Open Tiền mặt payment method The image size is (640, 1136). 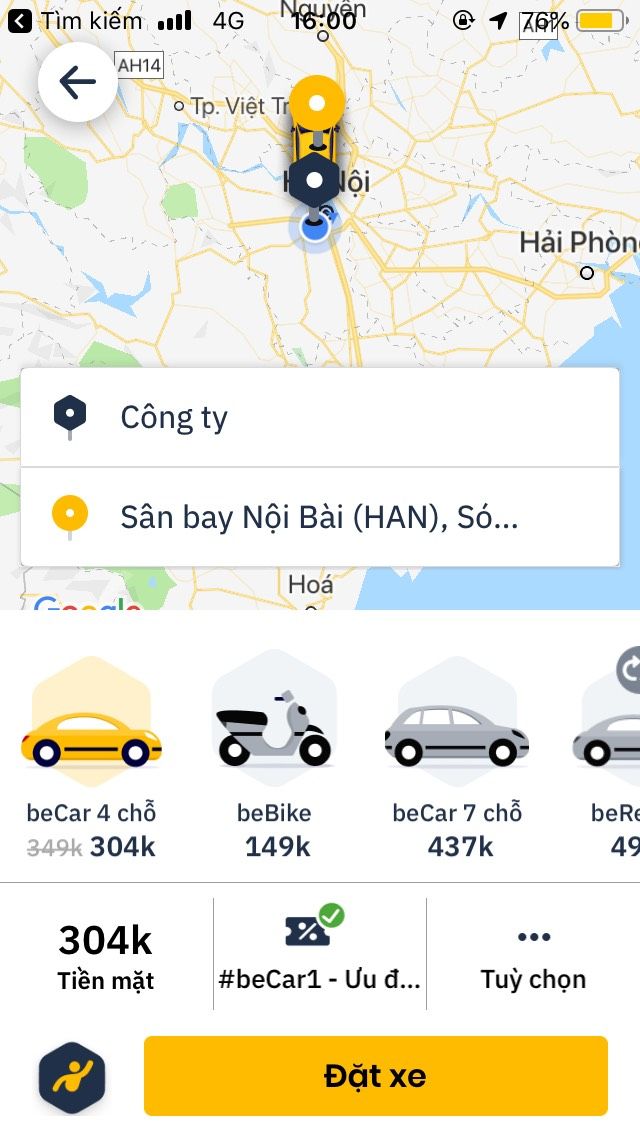(x=105, y=955)
